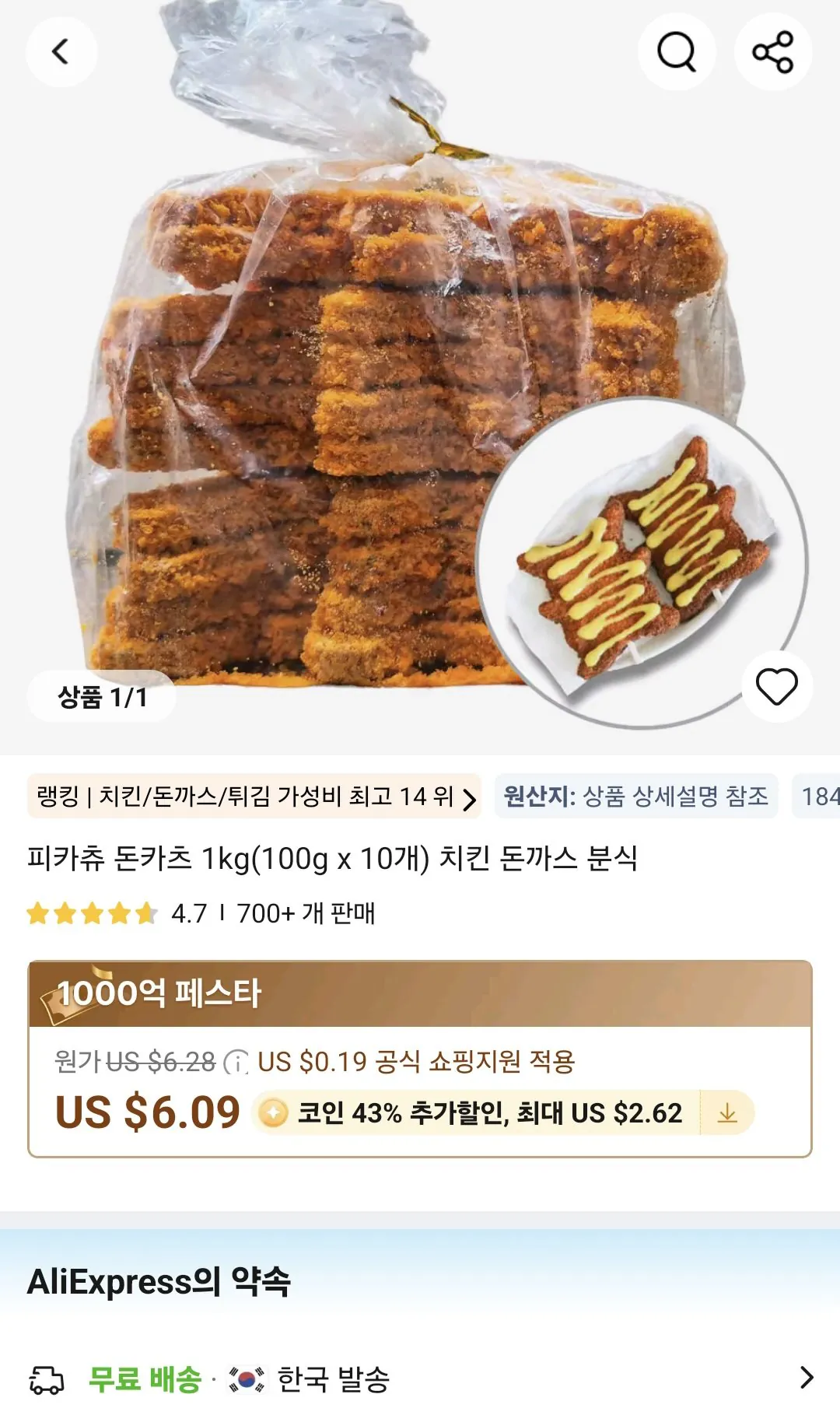Open search with the magnifier icon
Viewport: 840px width, 1415px height.
pos(677,51)
